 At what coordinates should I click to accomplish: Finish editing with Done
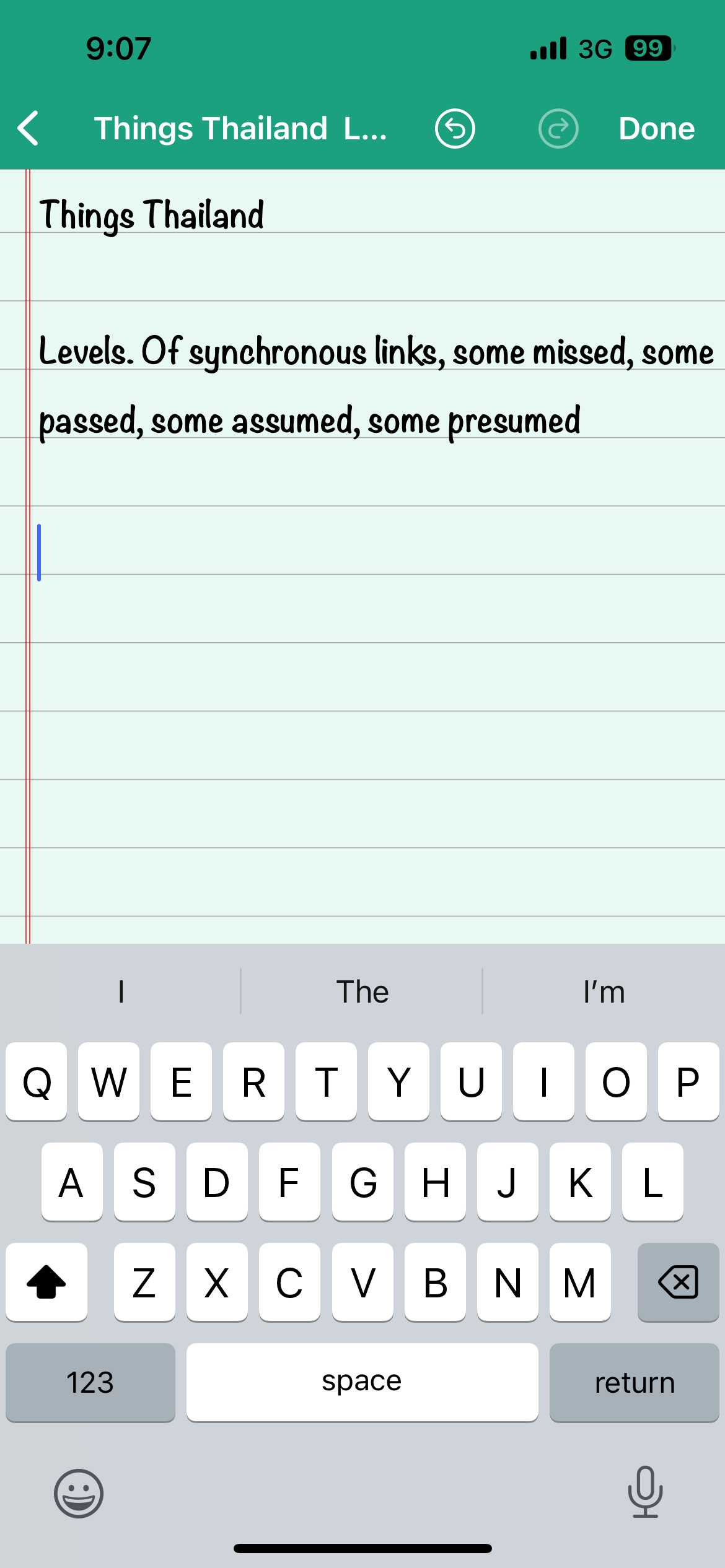tap(656, 129)
